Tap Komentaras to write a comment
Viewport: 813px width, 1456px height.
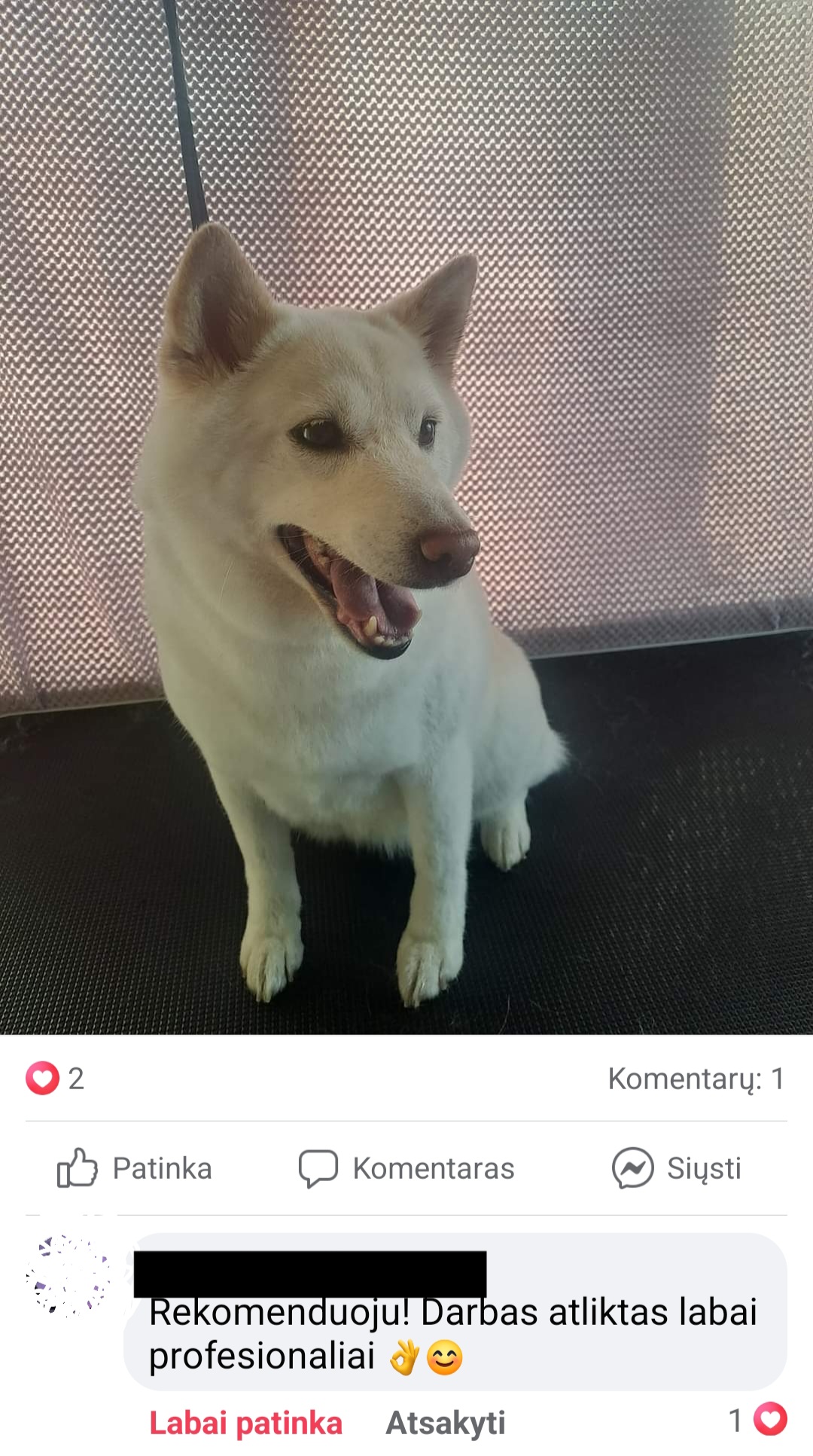(x=406, y=1168)
